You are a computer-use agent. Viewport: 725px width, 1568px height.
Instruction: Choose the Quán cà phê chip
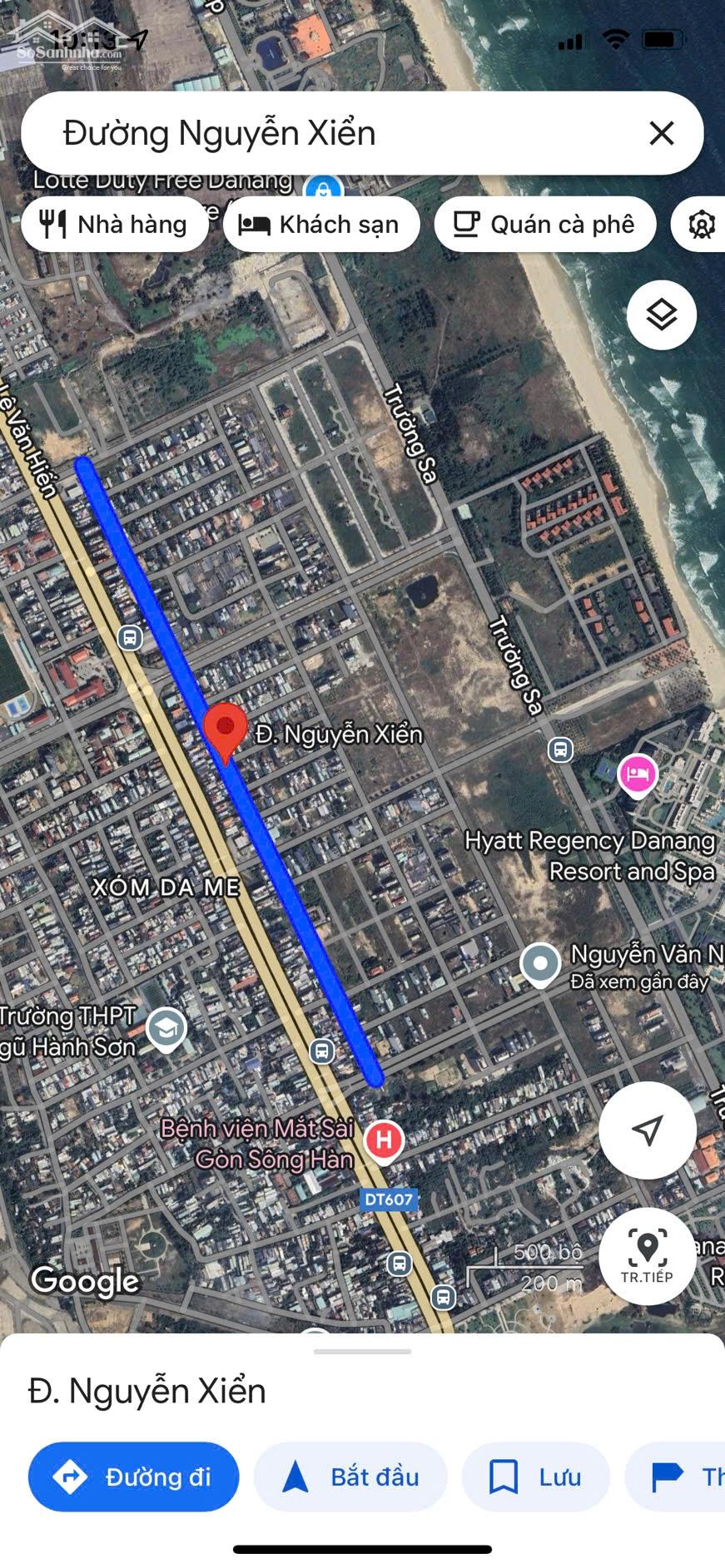(x=545, y=225)
